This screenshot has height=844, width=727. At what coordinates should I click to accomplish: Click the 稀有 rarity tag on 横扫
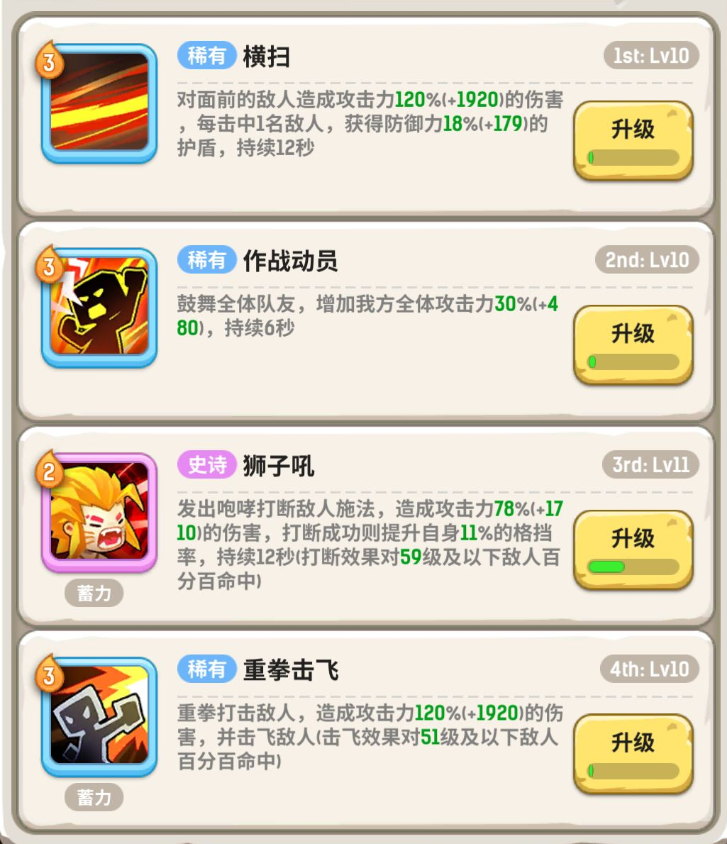point(206,56)
